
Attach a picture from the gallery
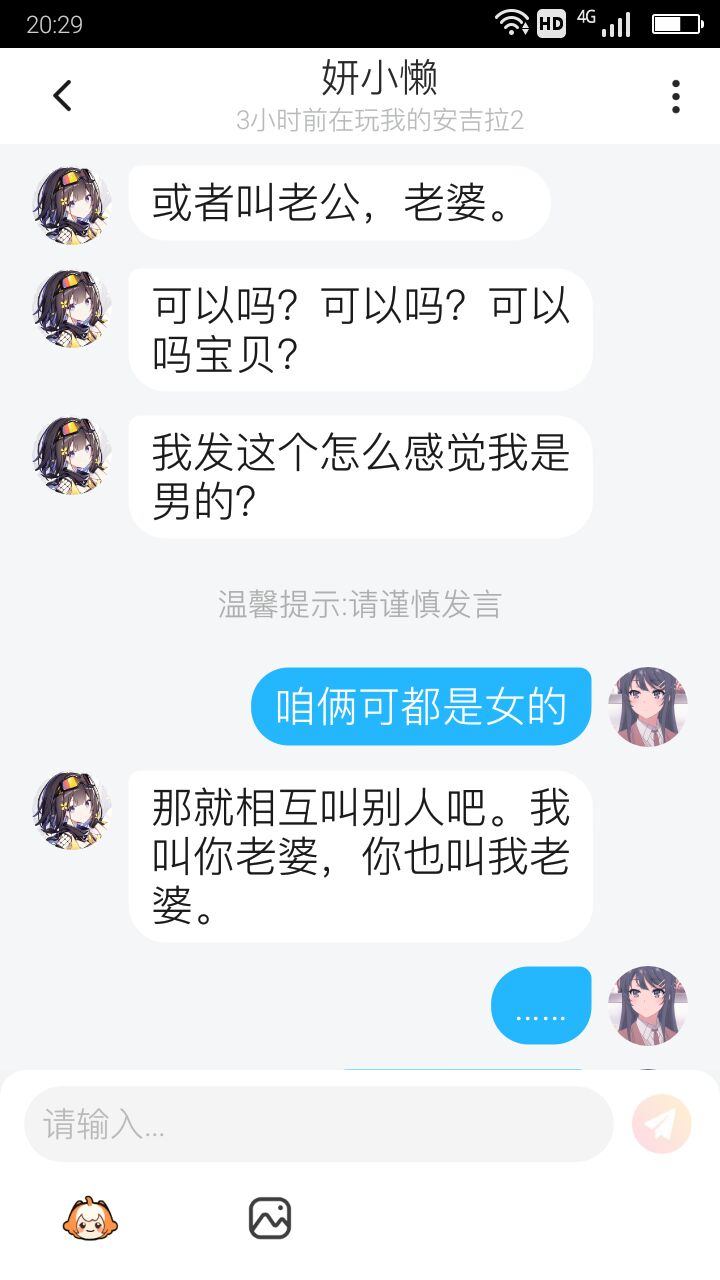click(x=269, y=1218)
